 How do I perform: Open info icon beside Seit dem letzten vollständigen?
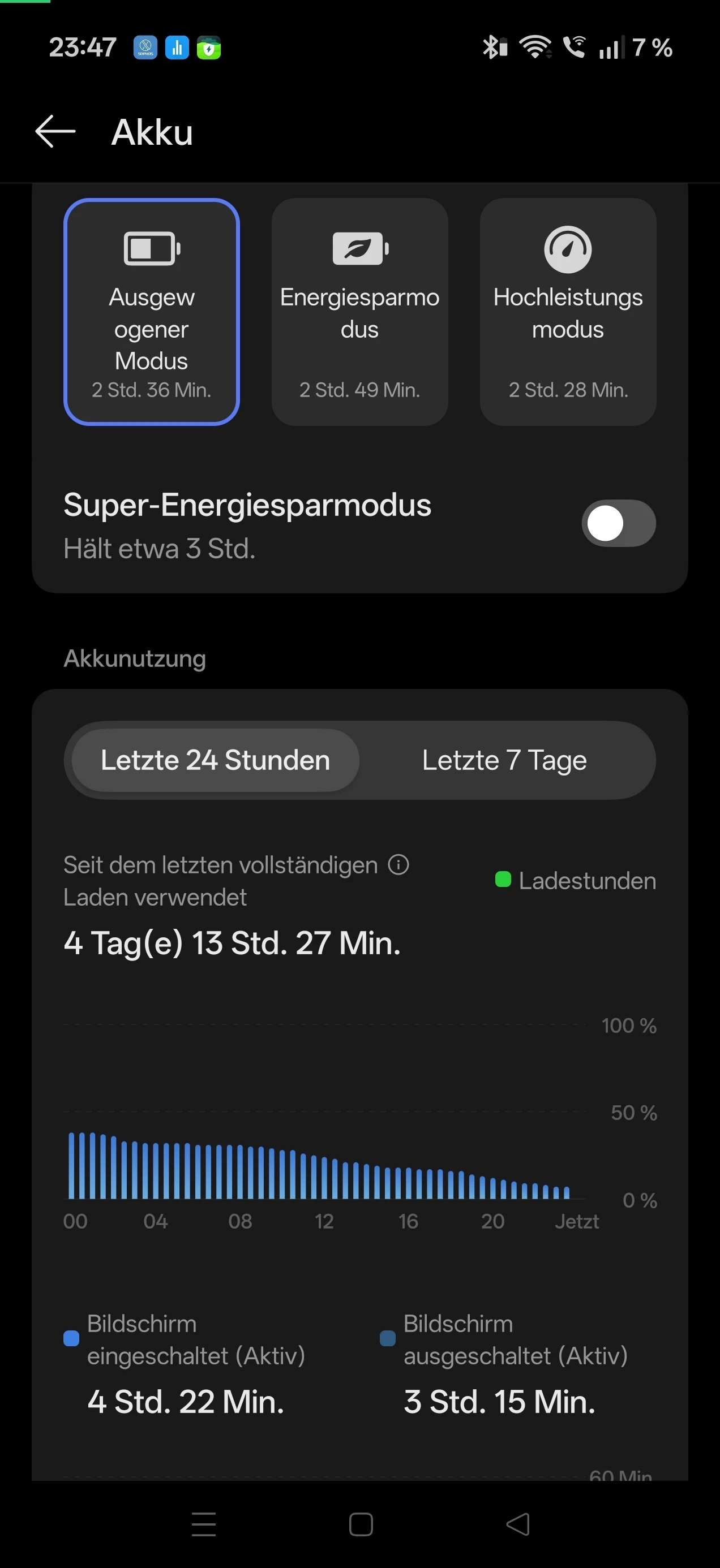[x=398, y=864]
